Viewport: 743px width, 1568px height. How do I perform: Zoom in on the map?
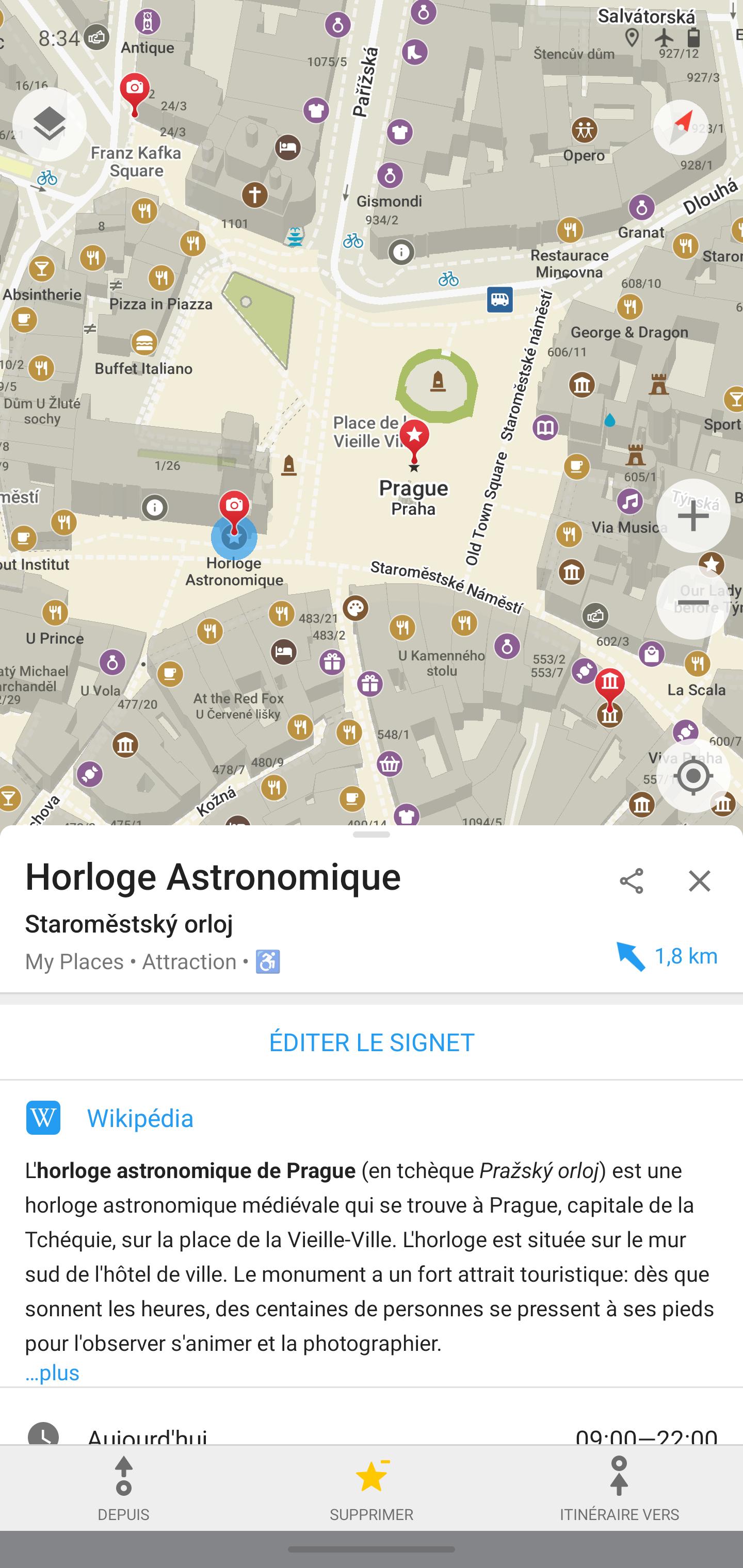tap(692, 516)
